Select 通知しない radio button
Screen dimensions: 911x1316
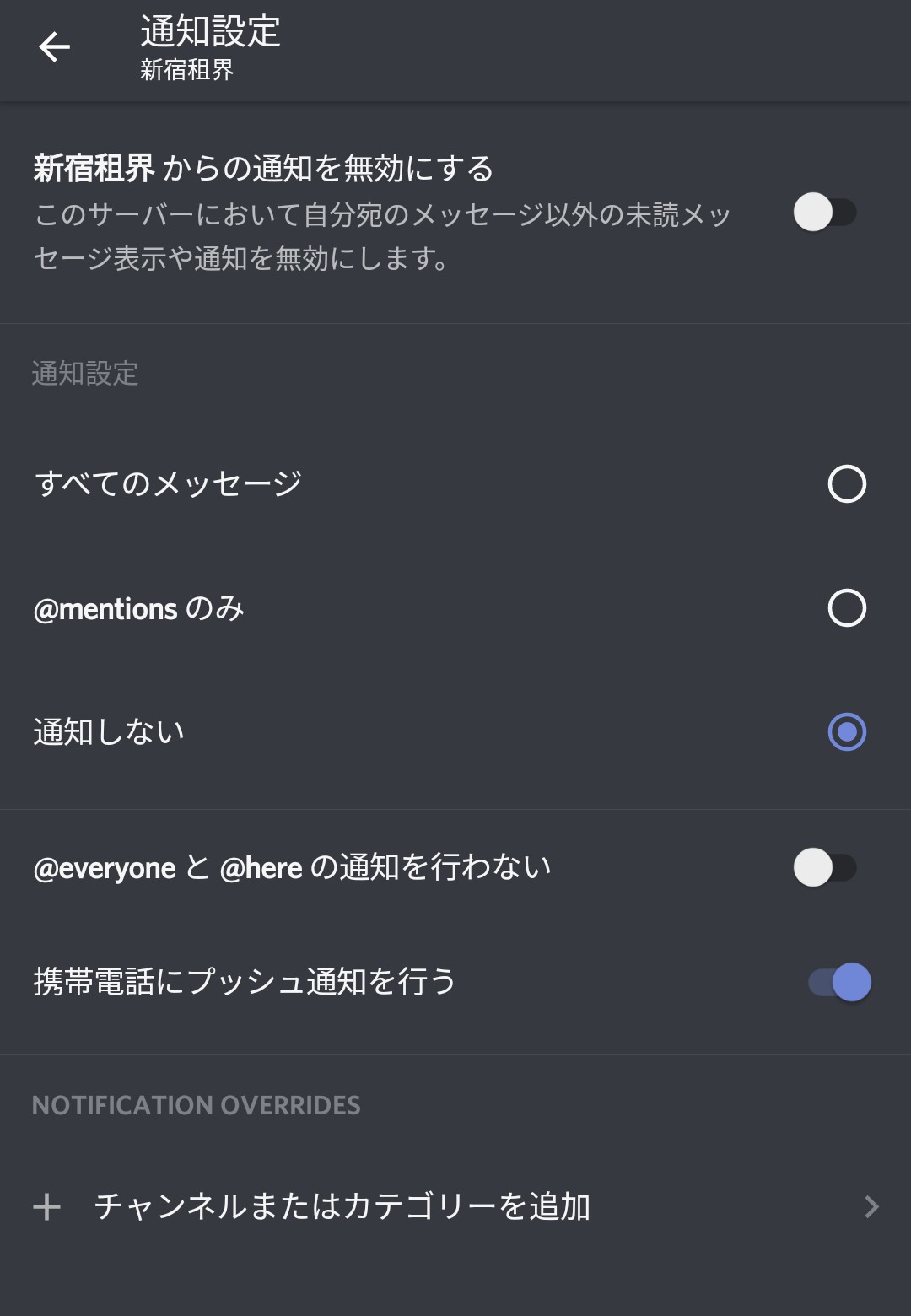coord(847,732)
